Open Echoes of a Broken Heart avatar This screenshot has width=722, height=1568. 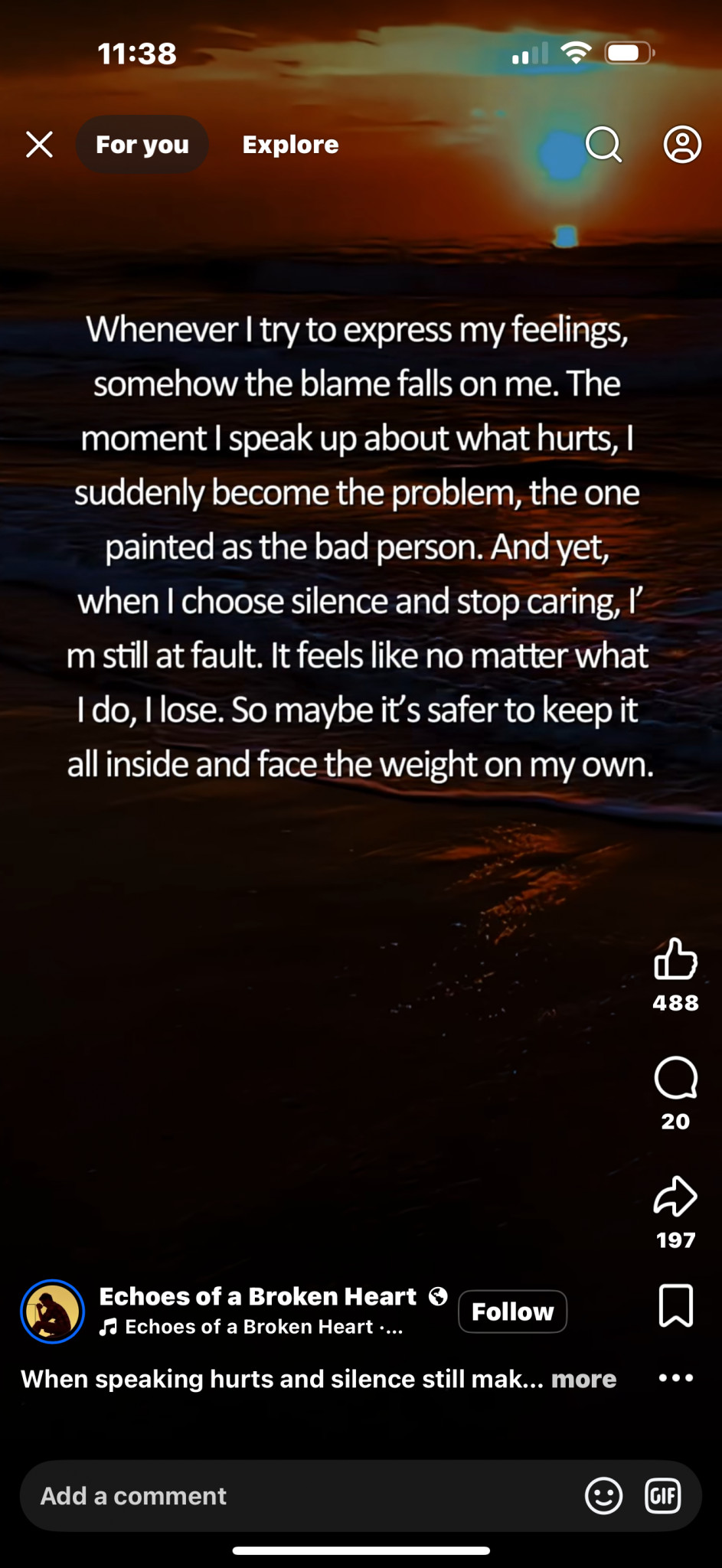[x=52, y=1312]
